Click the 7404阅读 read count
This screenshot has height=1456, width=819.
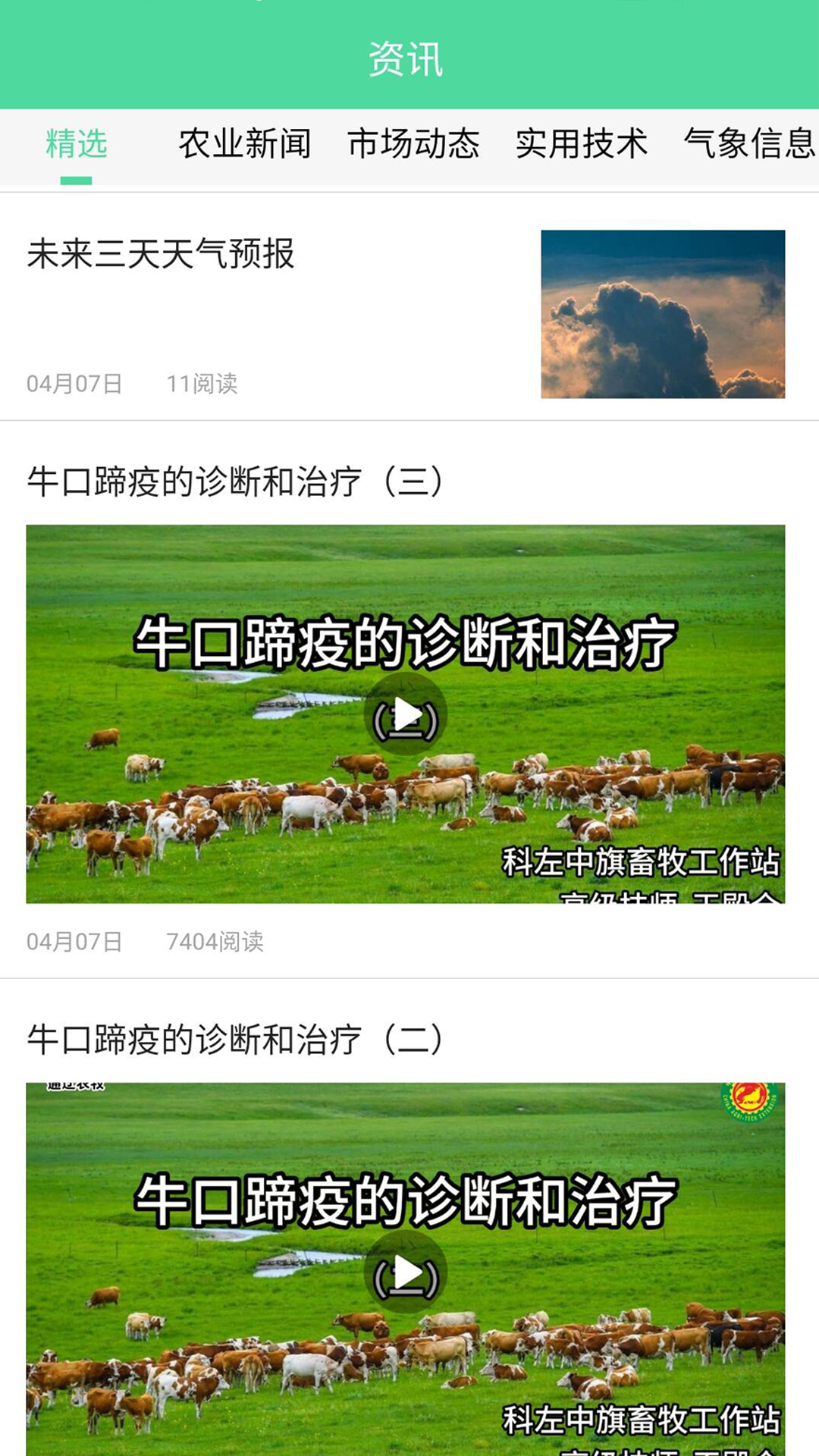pyautogui.click(x=214, y=940)
